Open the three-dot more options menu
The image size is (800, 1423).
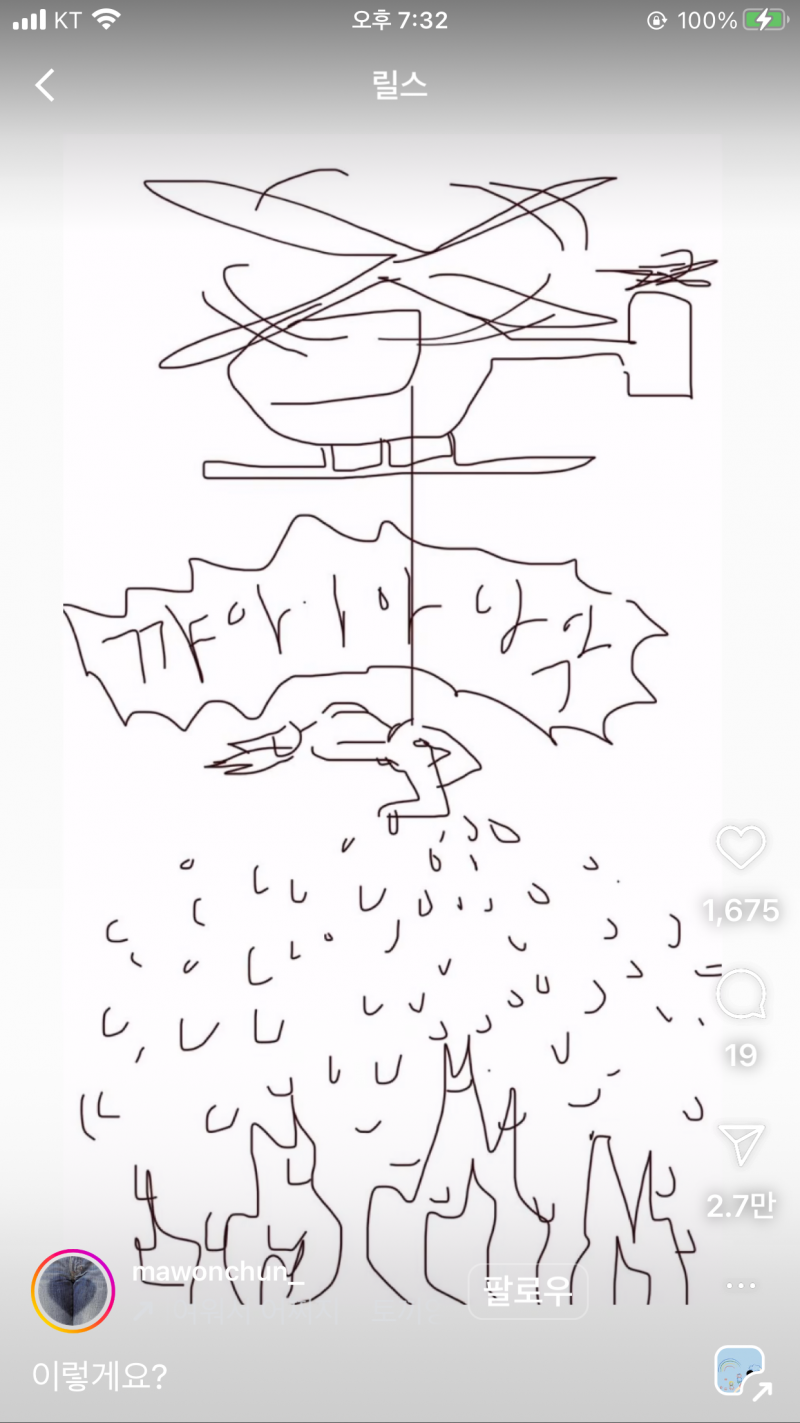pyautogui.click(x=741, y=1285)
